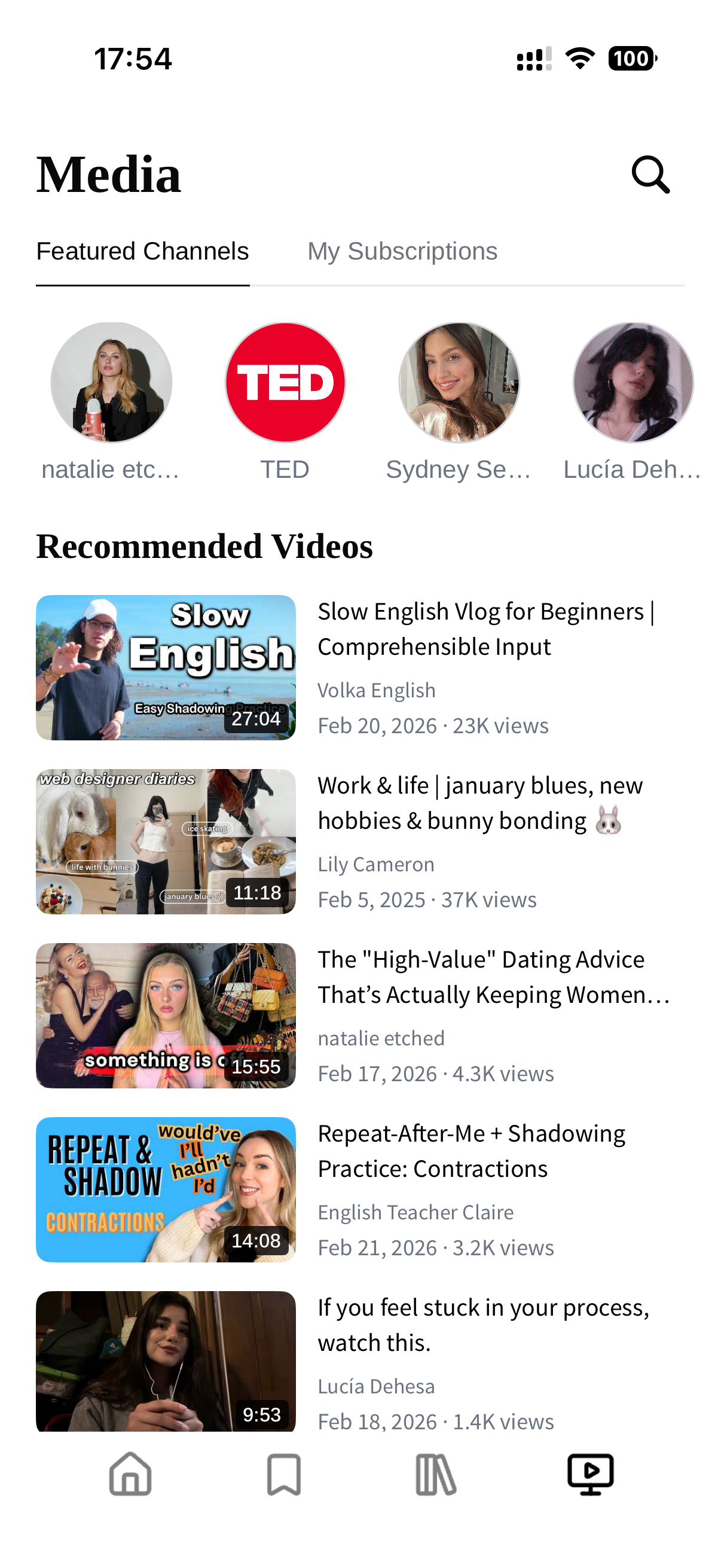Go to the Home tab

click(x=130, y=1474)
